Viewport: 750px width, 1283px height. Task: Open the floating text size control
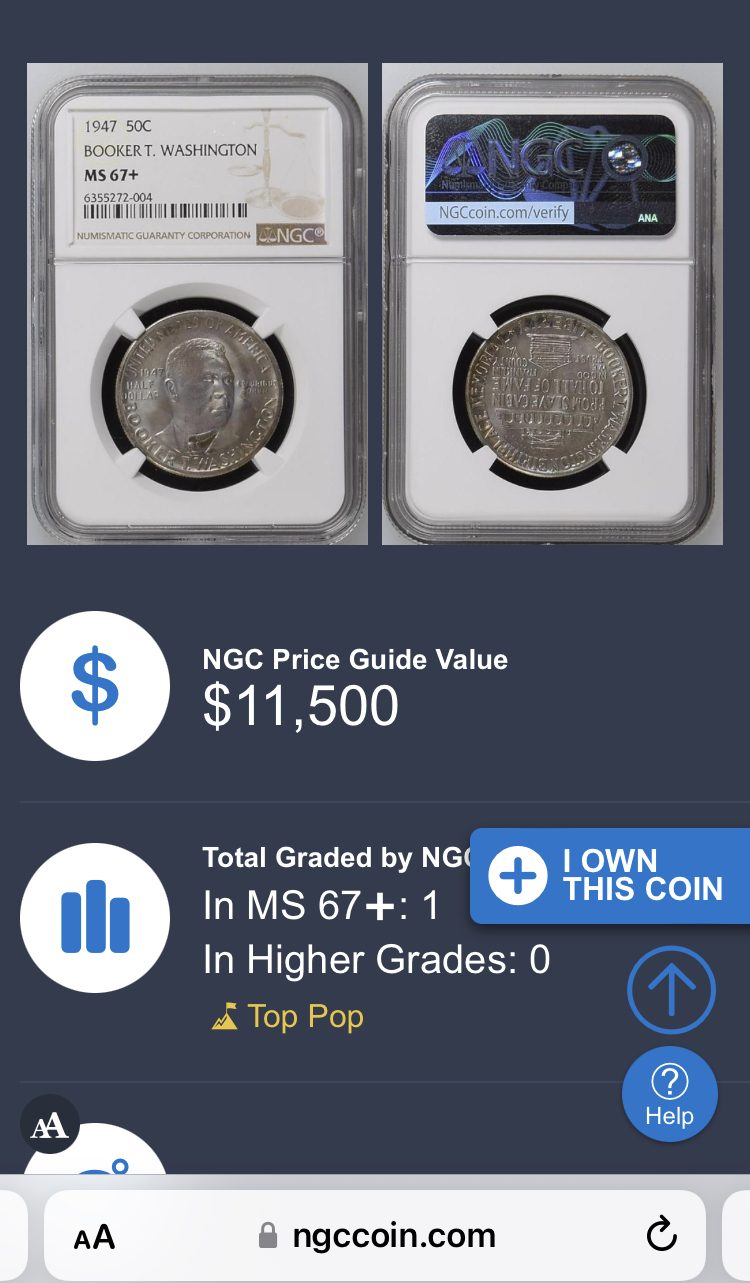pyautogui.click(x=49, y=1125)
